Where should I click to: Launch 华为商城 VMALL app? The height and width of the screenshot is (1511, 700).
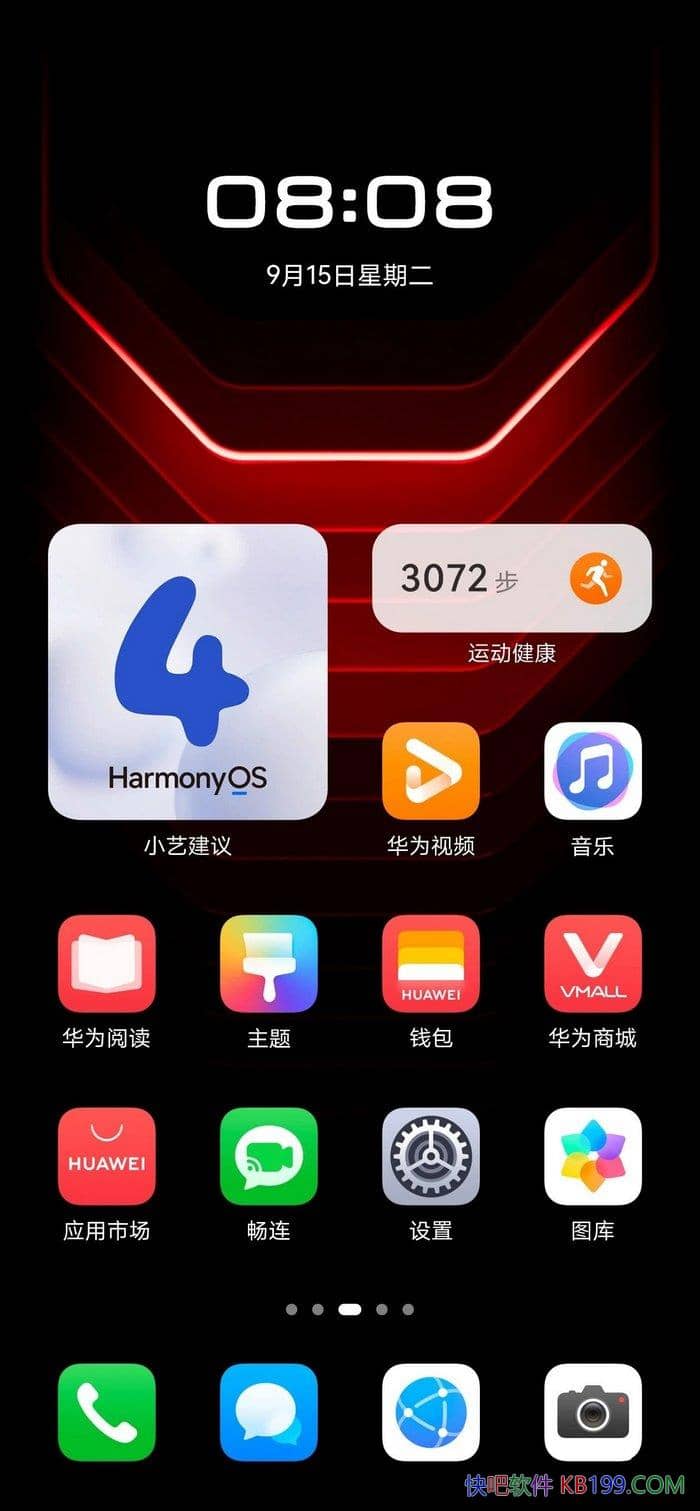[x=592, y=964]
